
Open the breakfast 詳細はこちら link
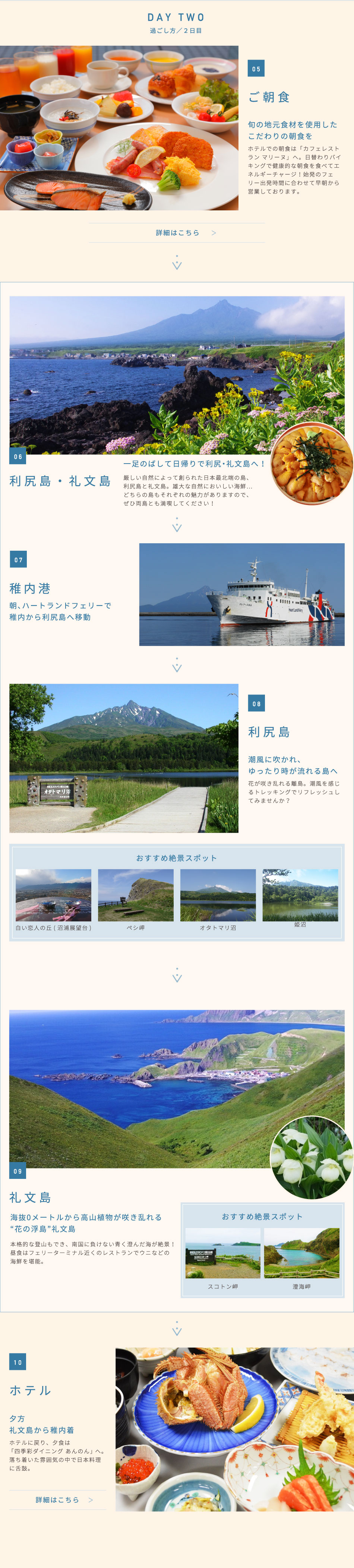coord(177,232)
